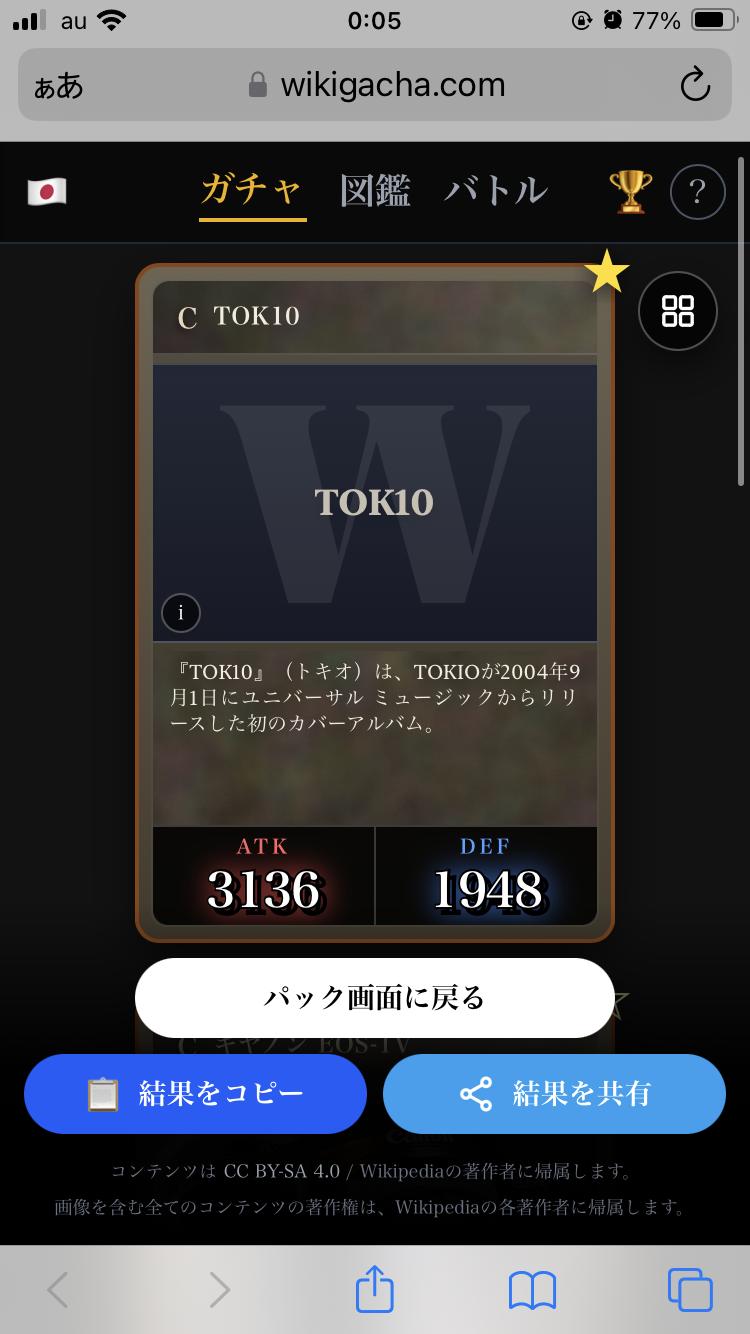750x1334 pixels.
Task: Tap パック画面に戻る button
Action: pos(375,998)
